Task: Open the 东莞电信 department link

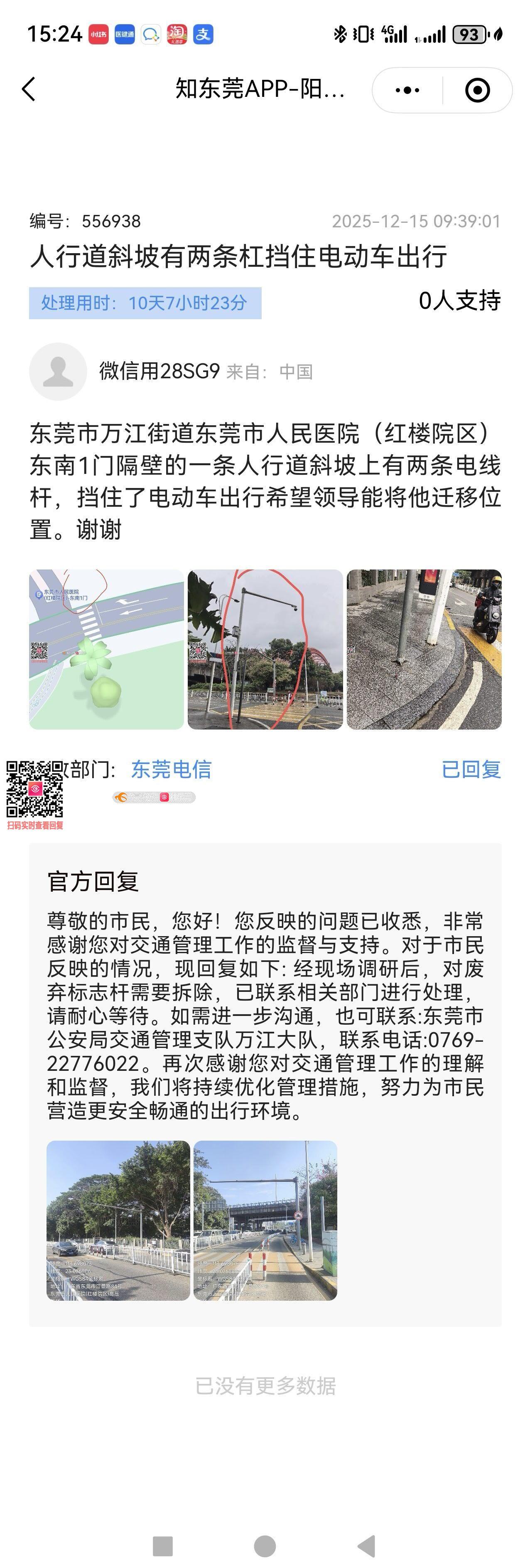Action: pos(171,769)
